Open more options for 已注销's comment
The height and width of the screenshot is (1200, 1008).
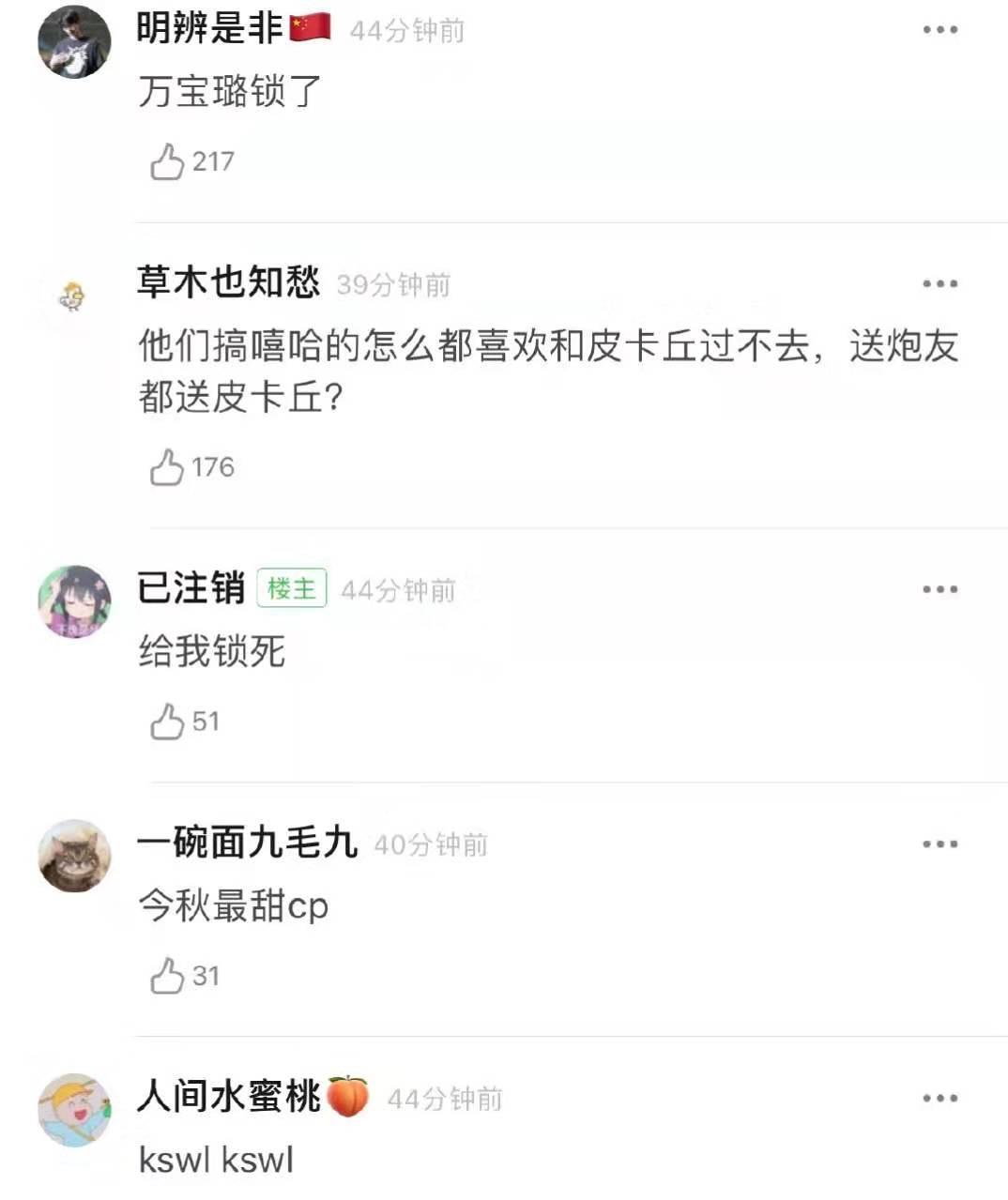tap(939, 590)
